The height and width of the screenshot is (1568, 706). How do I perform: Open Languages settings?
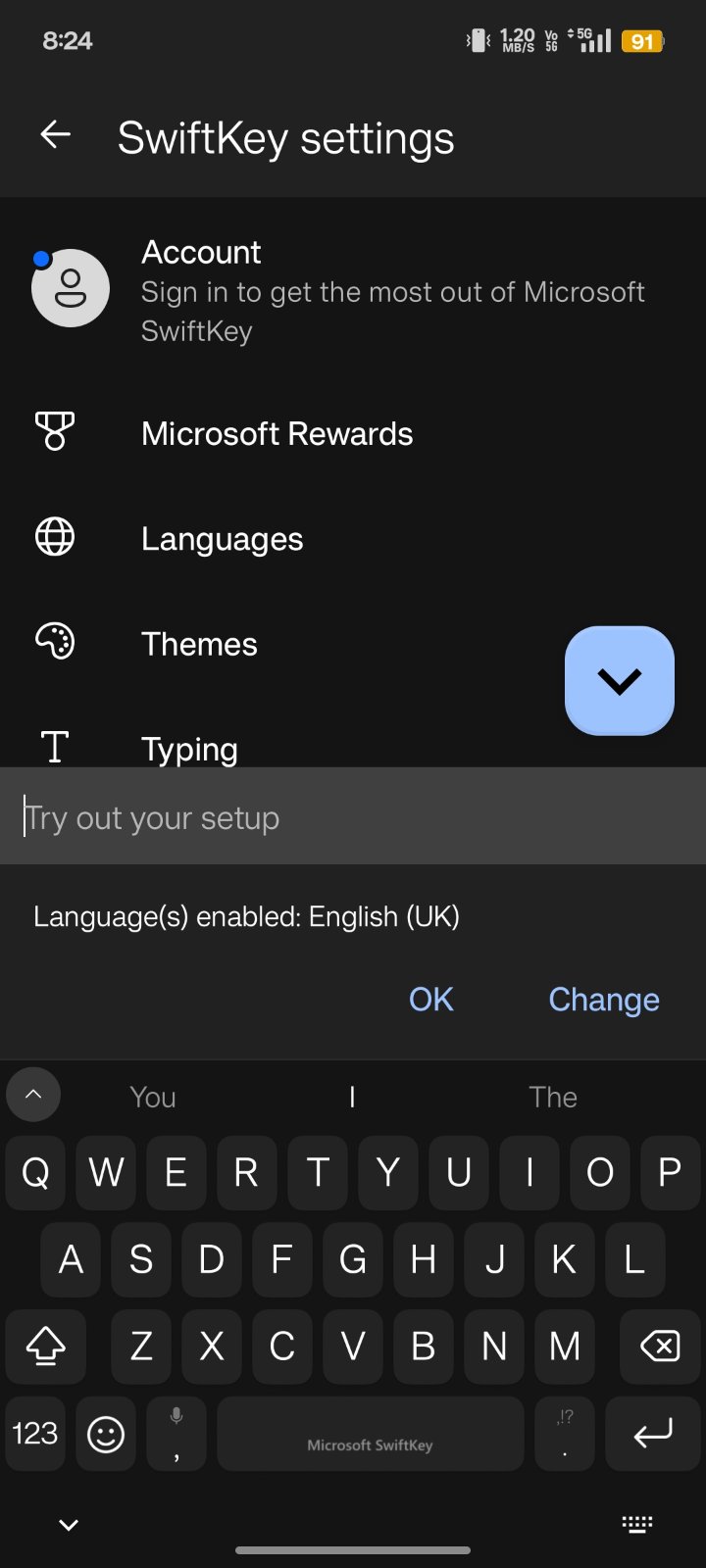pos(222,538)
